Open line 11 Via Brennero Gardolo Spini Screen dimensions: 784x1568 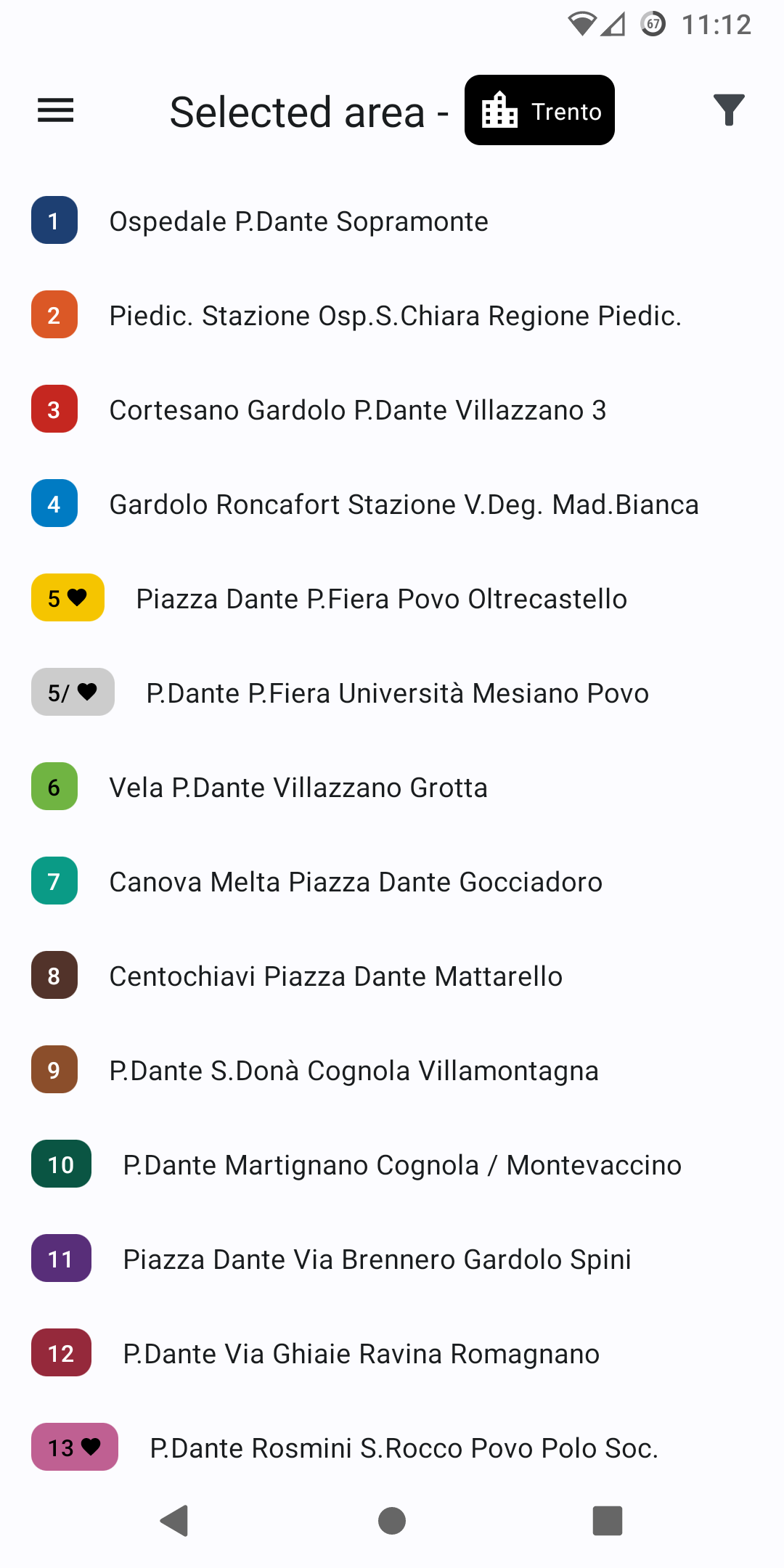(x=377, y=1259)
